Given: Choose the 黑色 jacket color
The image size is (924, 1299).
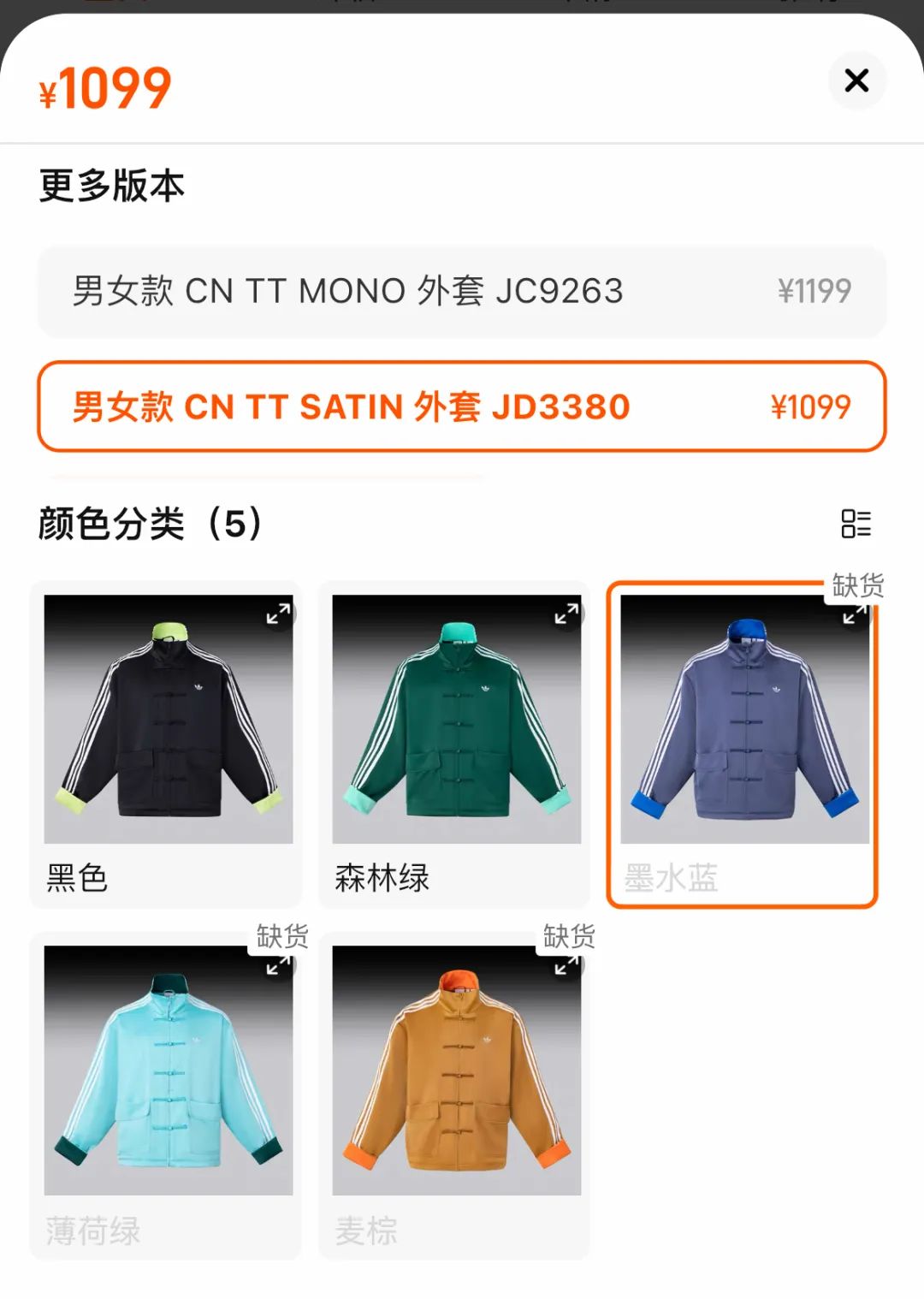Looking at the screenshot, I should tap(167, 744).
